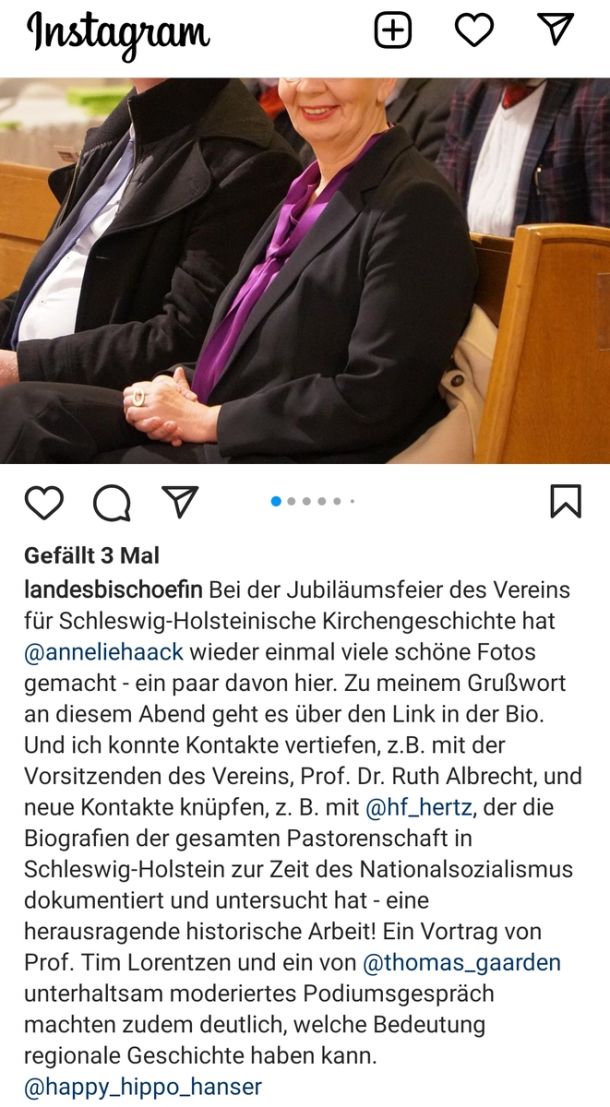Save the post with bookmark icon
This screenshot has width=610, height=1107.
[x=565, y=502]
